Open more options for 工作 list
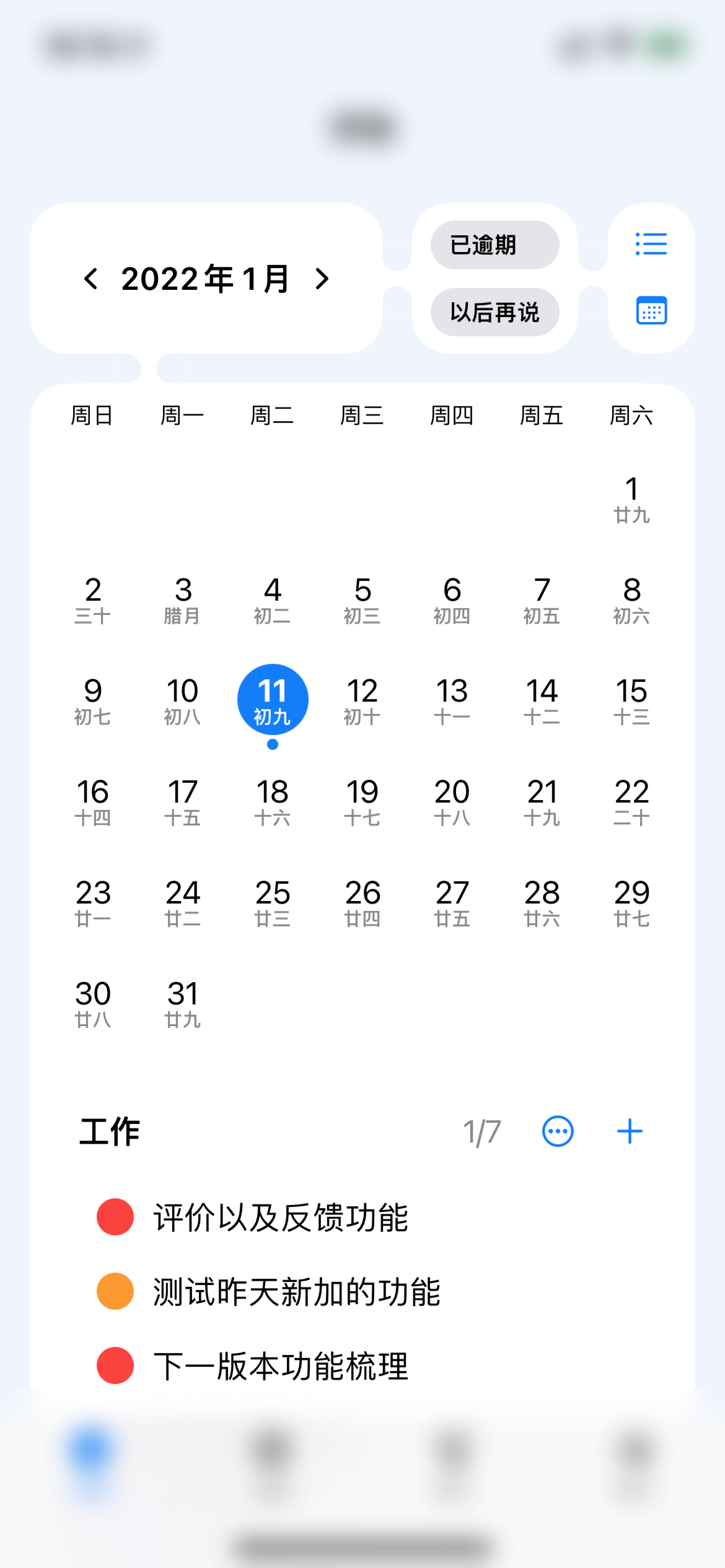This screenshot has height=1568, width=725. coord(557,1131)
